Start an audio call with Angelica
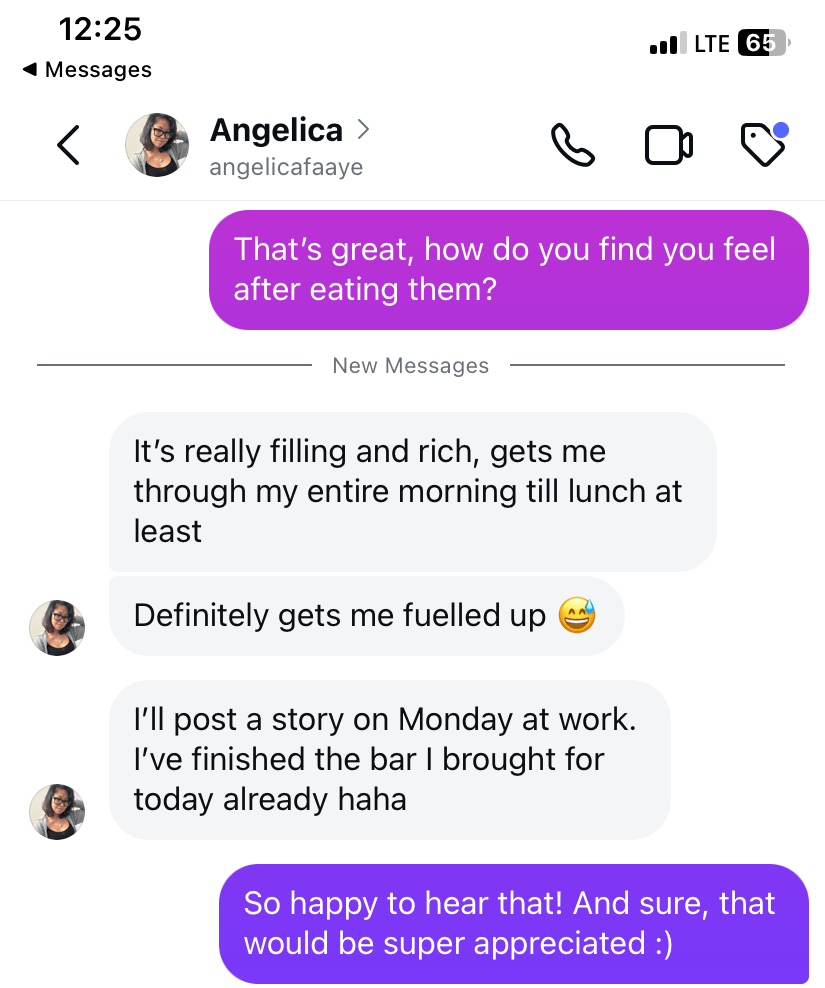This screenshot has height=988, width=825. click(x=573, y=146)
